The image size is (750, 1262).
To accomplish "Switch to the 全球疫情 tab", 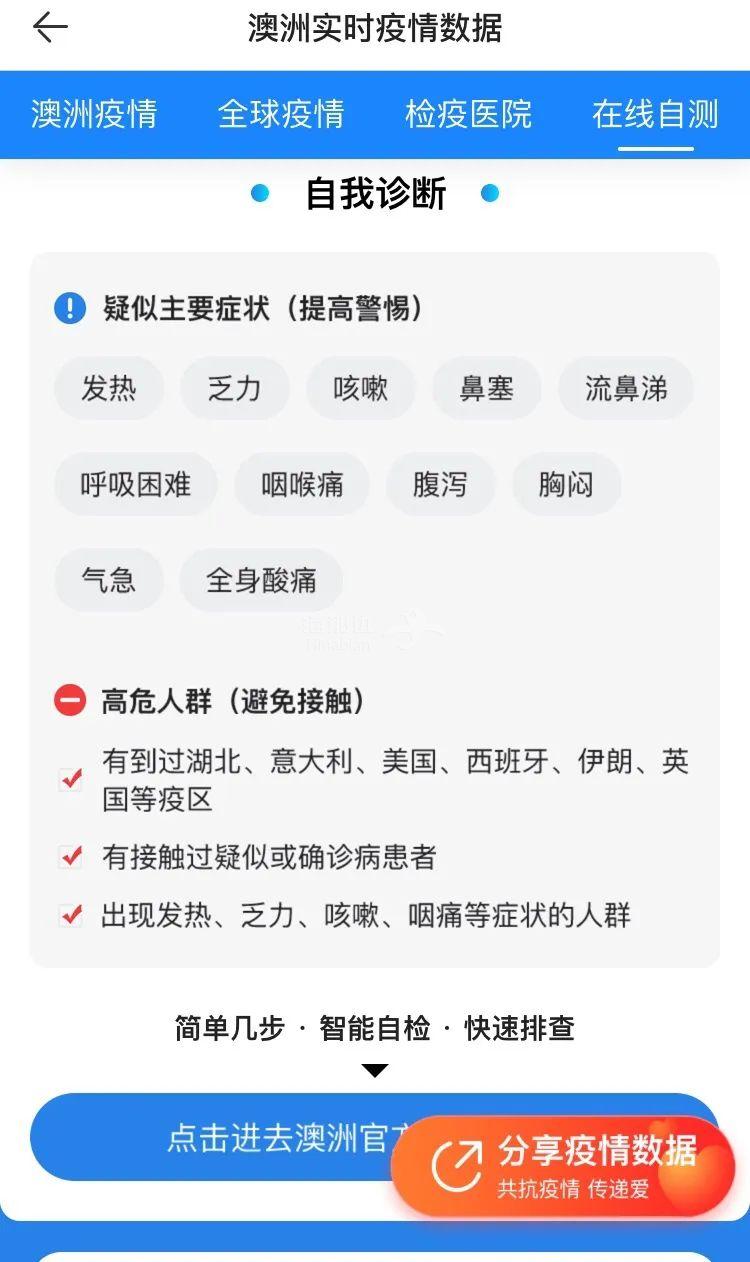I will click(x=281, y=114).
